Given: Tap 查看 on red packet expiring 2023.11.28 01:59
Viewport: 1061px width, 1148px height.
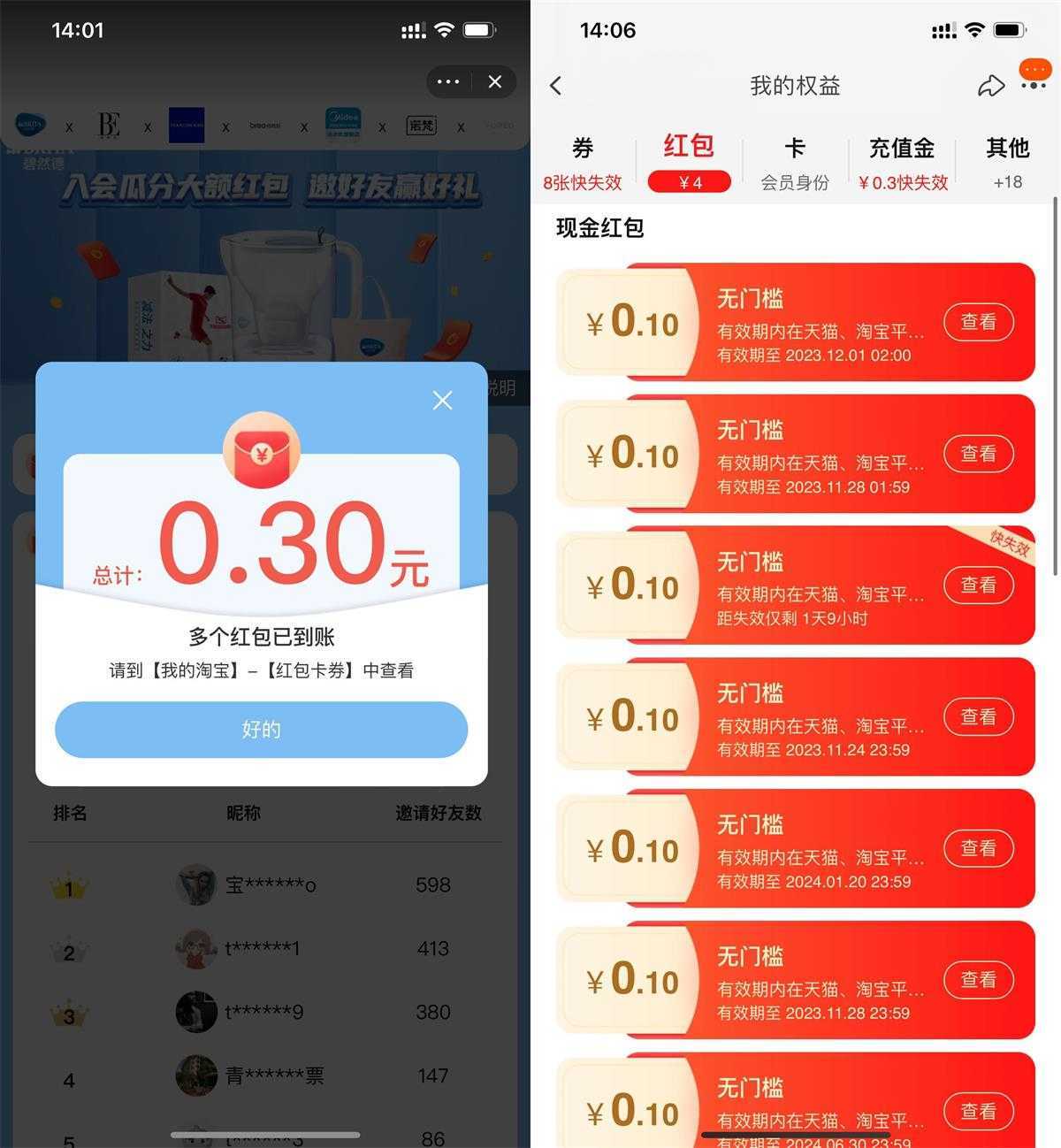Looking at the screenshot, I should tap(978, 454).
